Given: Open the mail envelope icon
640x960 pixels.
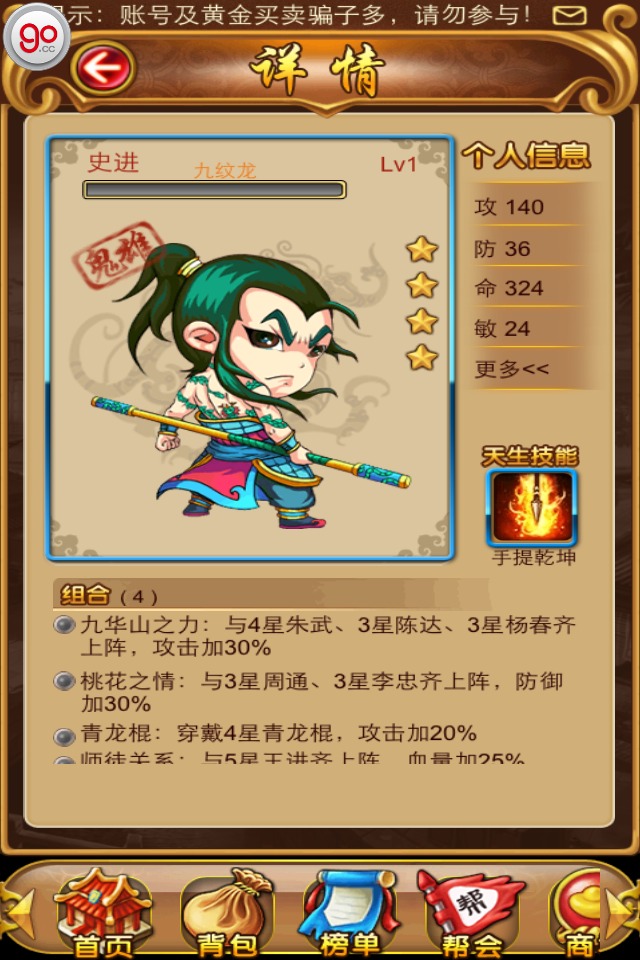Looking at the screenshot, I should pyautogui.click(x=569, y=15).
